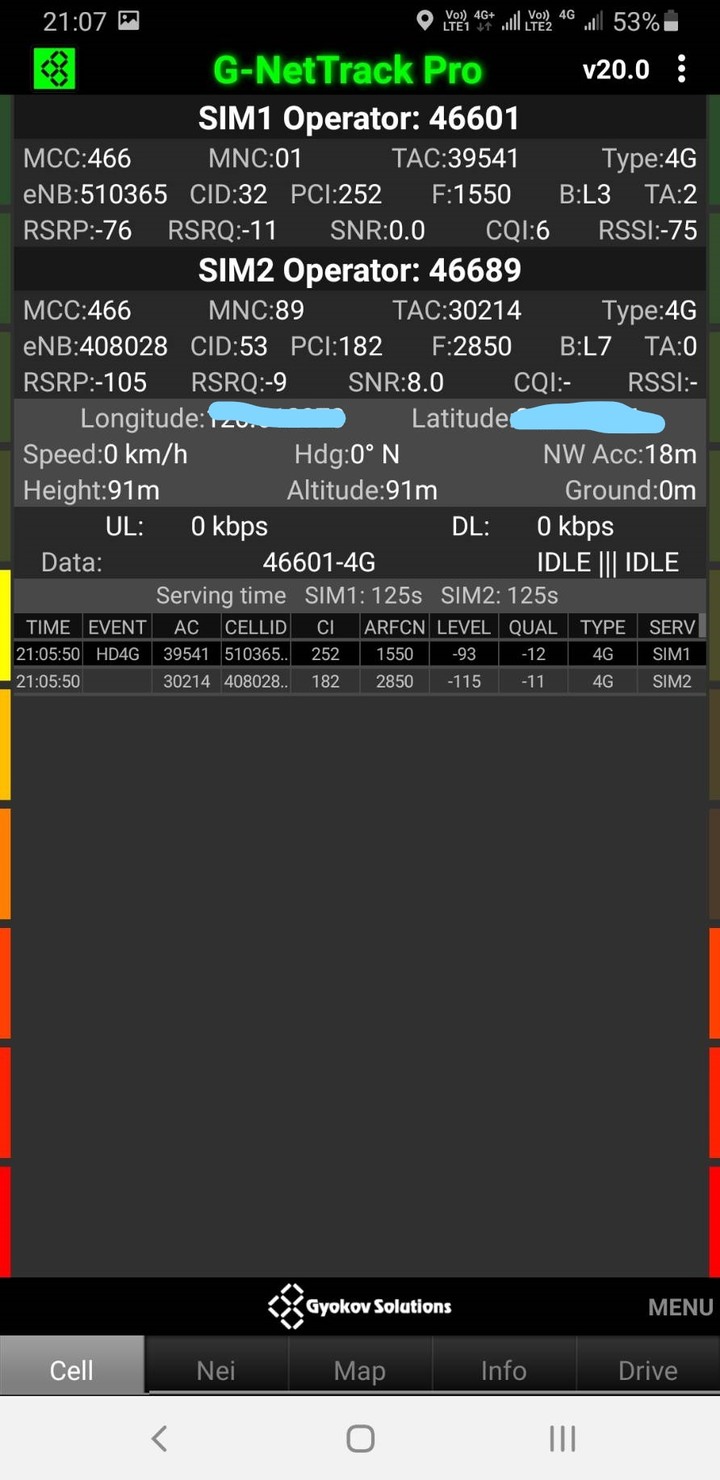Tap the green G-NetTrack app icon

pyautogui.click(x=55, y=69)
